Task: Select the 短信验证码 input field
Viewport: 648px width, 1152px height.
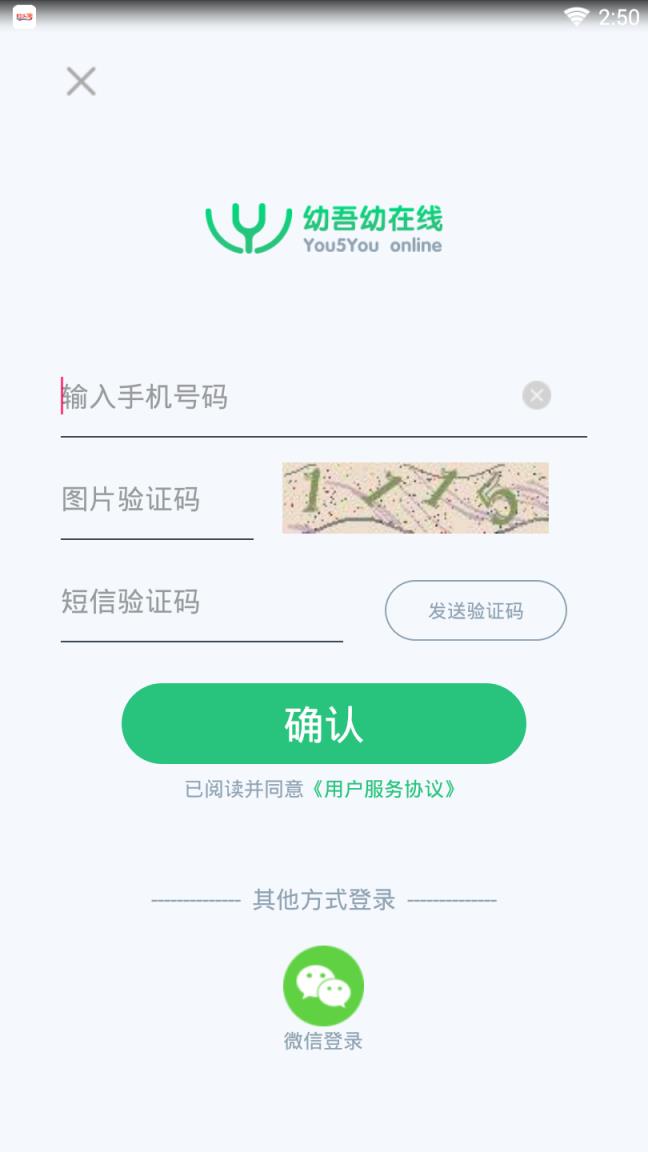Action: tap(200, 602)
